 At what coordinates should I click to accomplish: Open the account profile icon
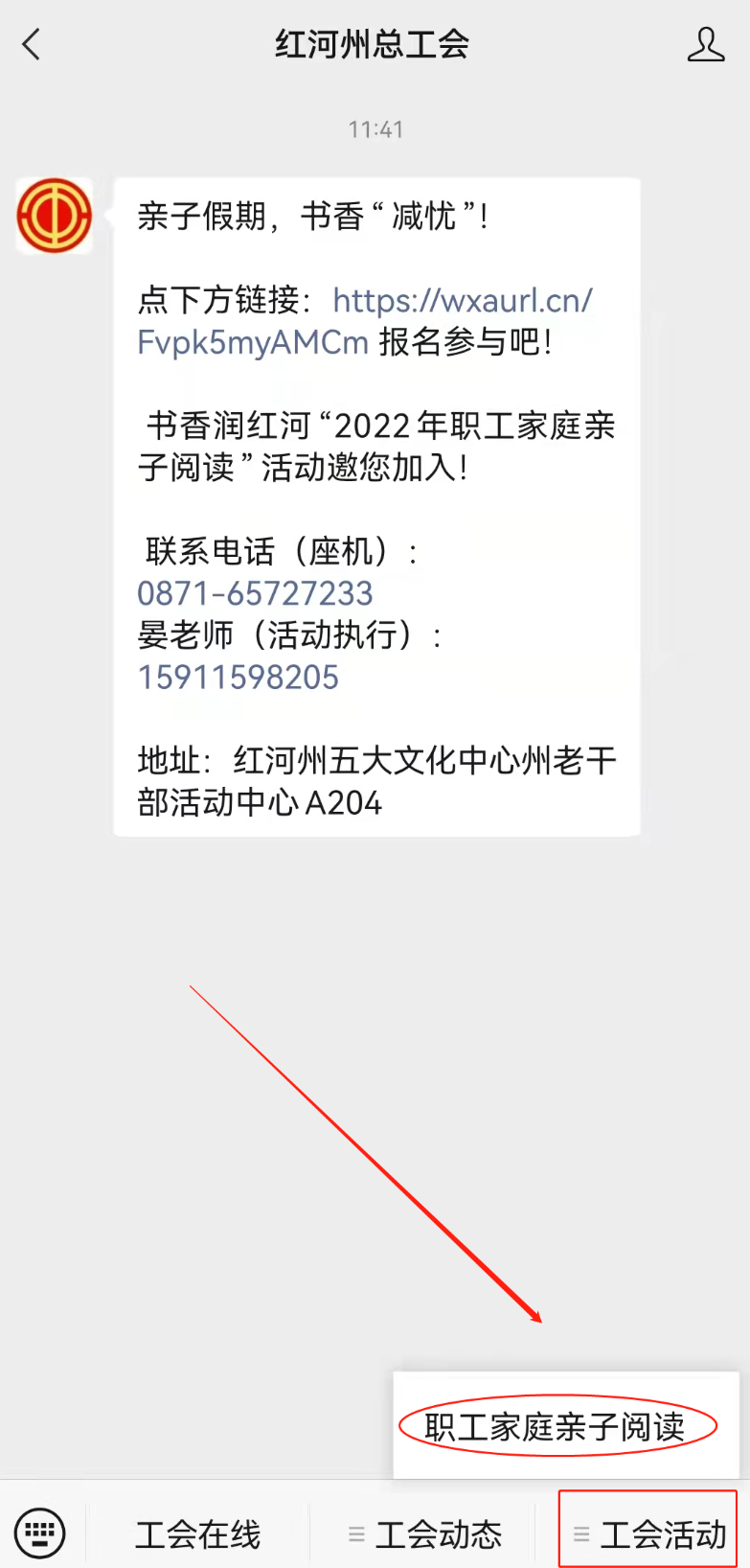[x=706, y=44]
